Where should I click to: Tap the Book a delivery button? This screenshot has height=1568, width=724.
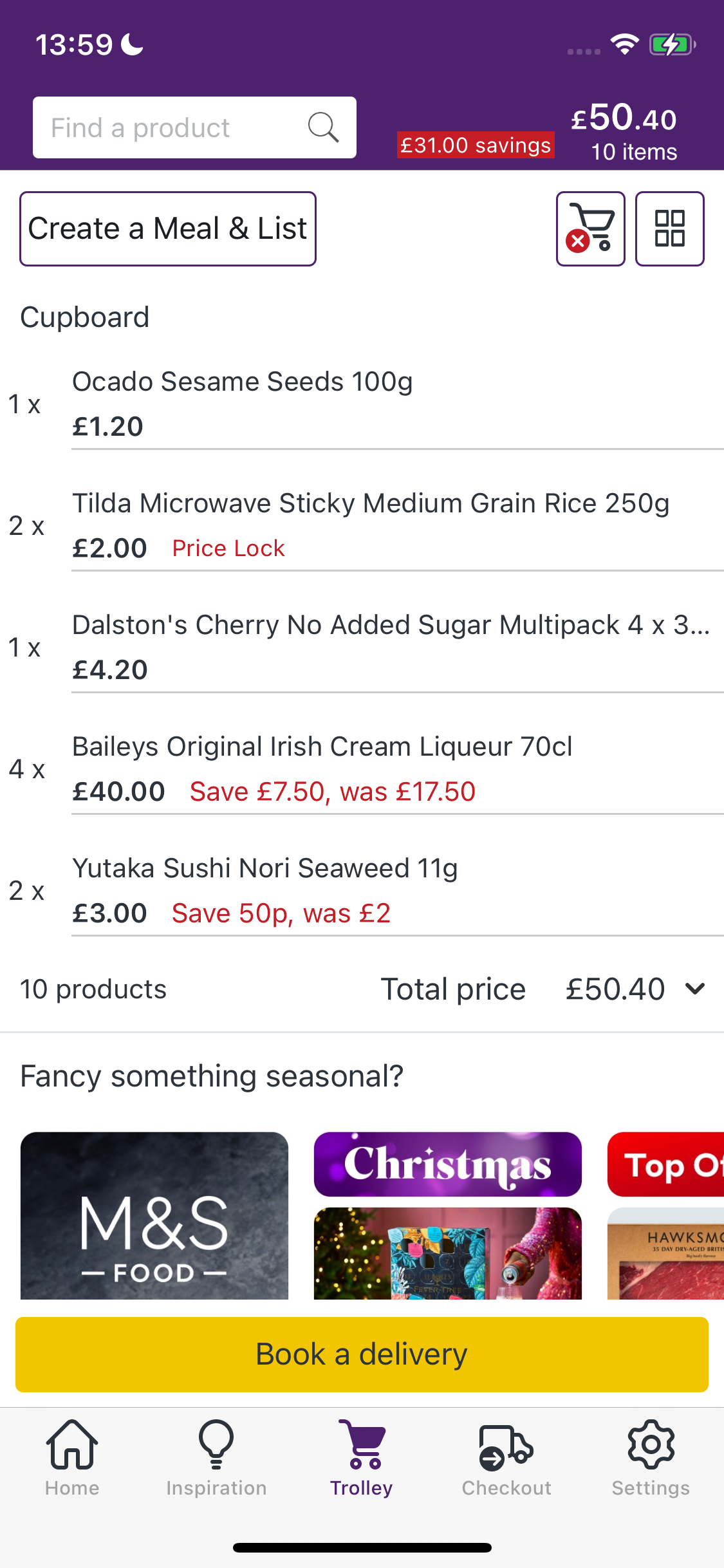click(x=362, y=1353)
